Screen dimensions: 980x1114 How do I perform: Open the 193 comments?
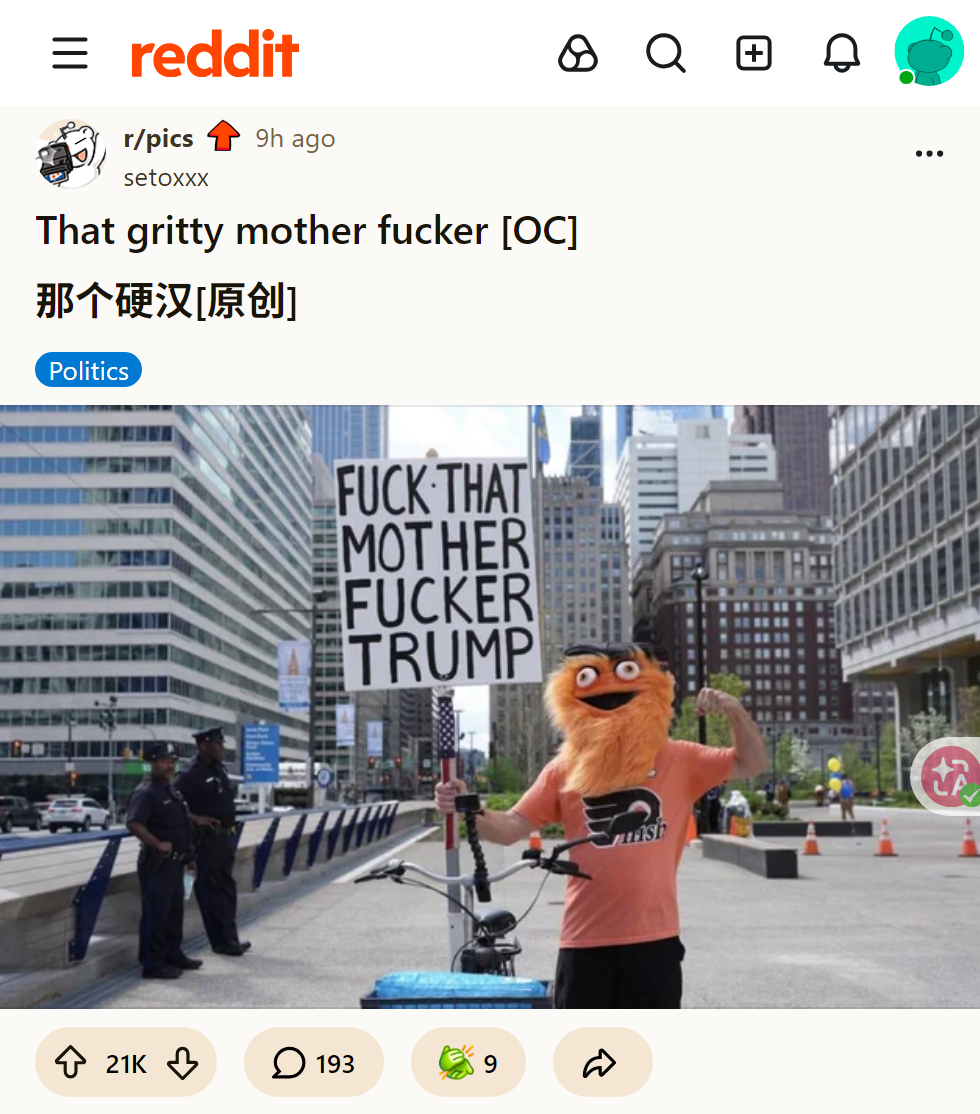[313, 1063]
